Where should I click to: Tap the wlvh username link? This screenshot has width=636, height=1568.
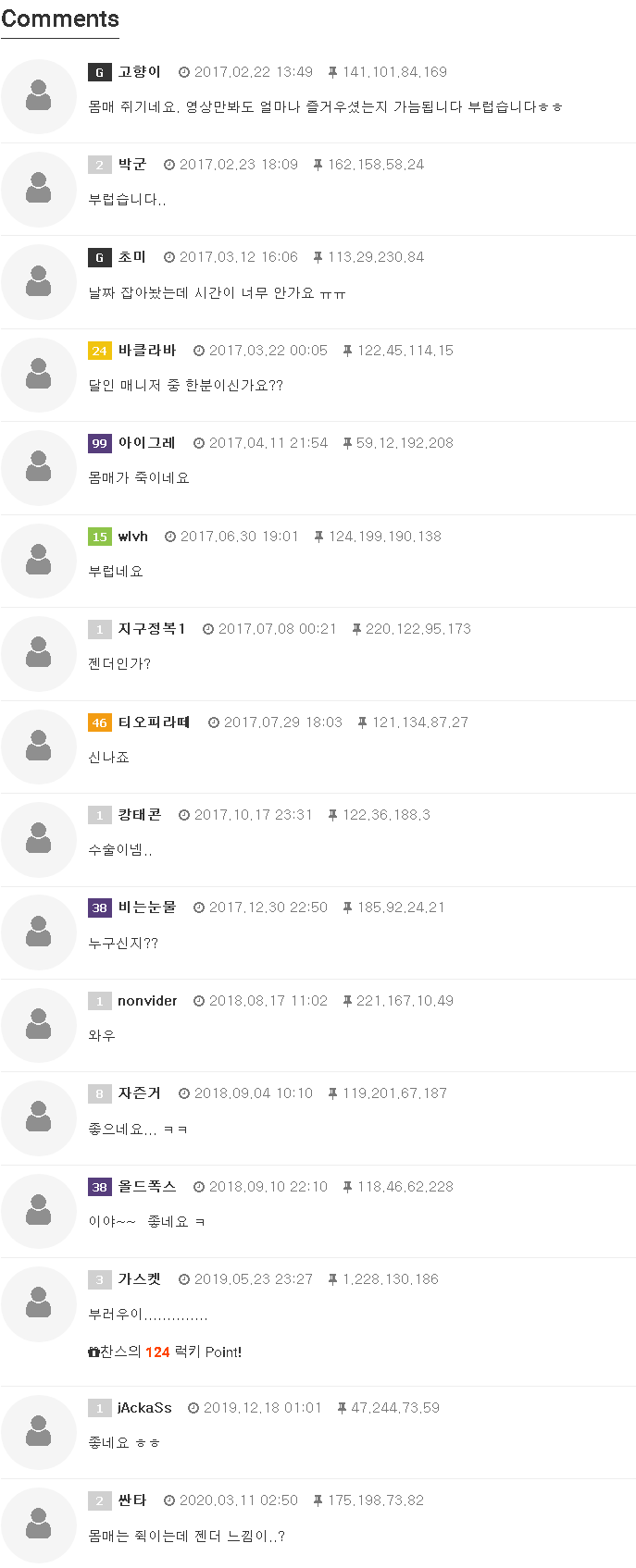132,537
